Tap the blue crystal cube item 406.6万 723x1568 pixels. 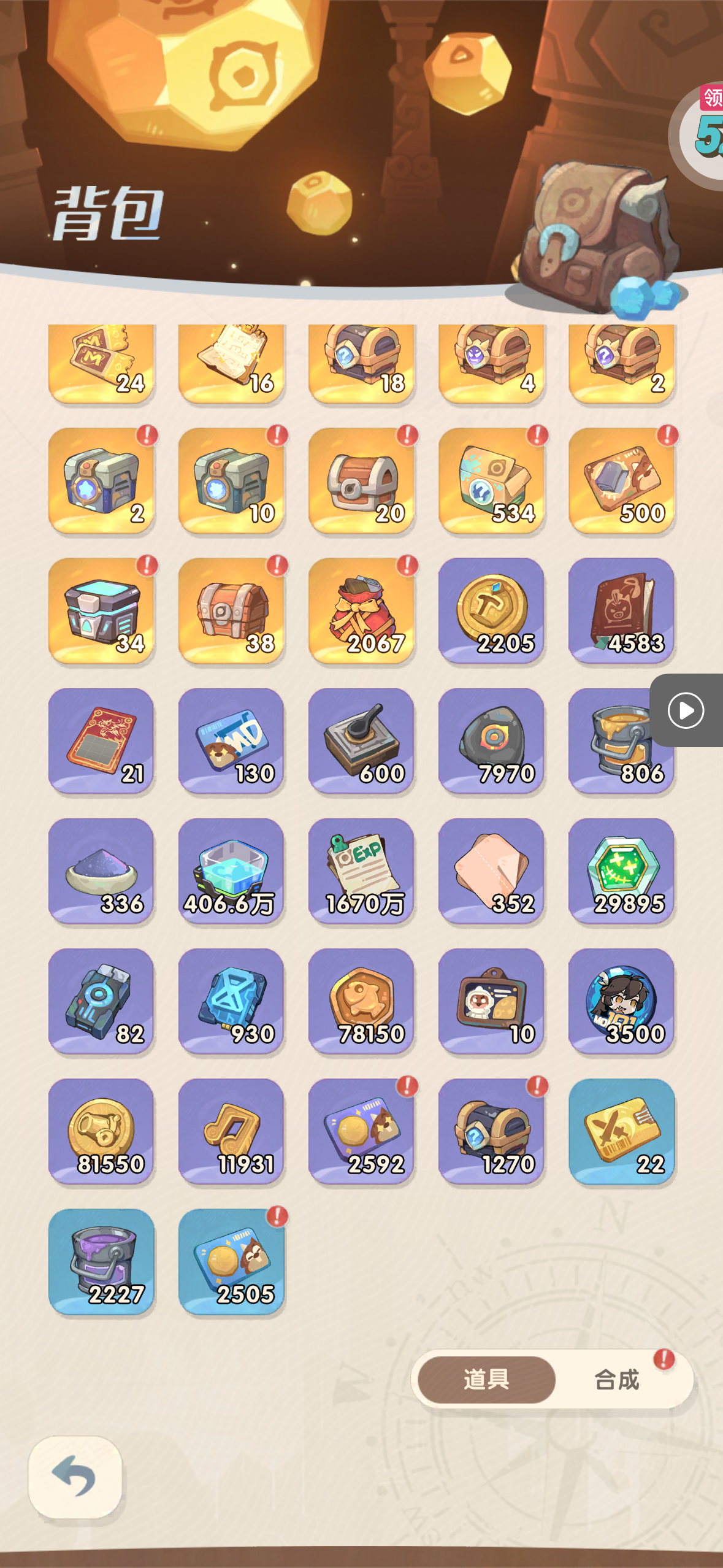231,871
